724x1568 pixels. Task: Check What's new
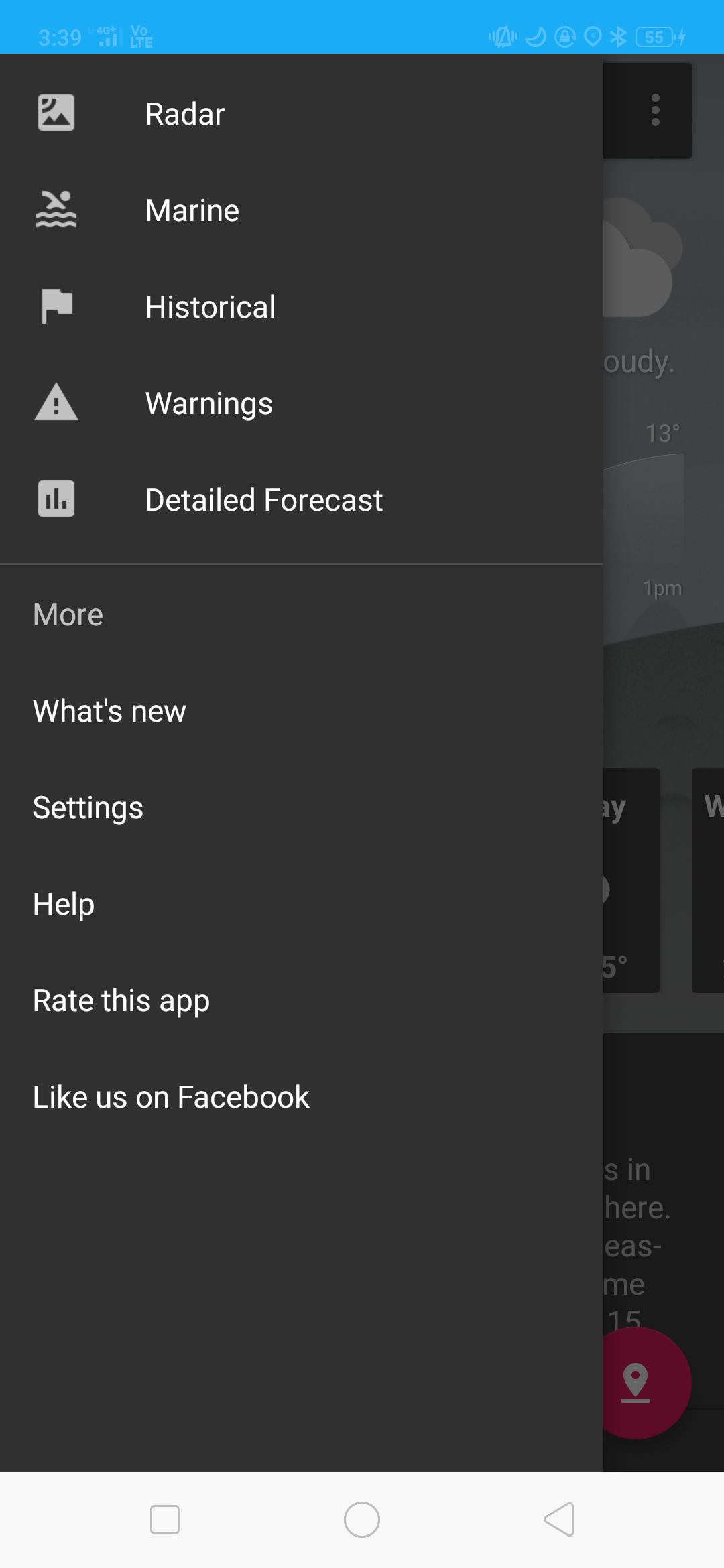click(x=302, y=711)
